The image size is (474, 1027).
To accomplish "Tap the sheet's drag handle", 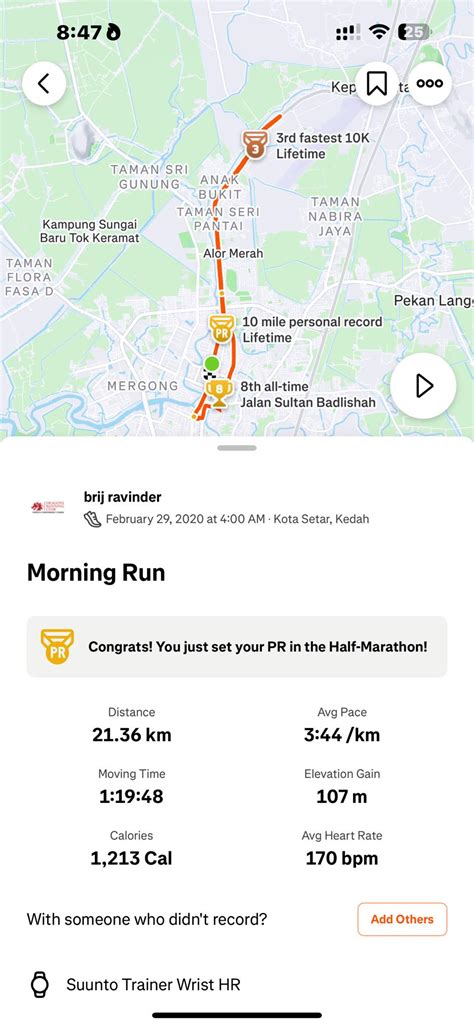I will (x=237, y=448).
